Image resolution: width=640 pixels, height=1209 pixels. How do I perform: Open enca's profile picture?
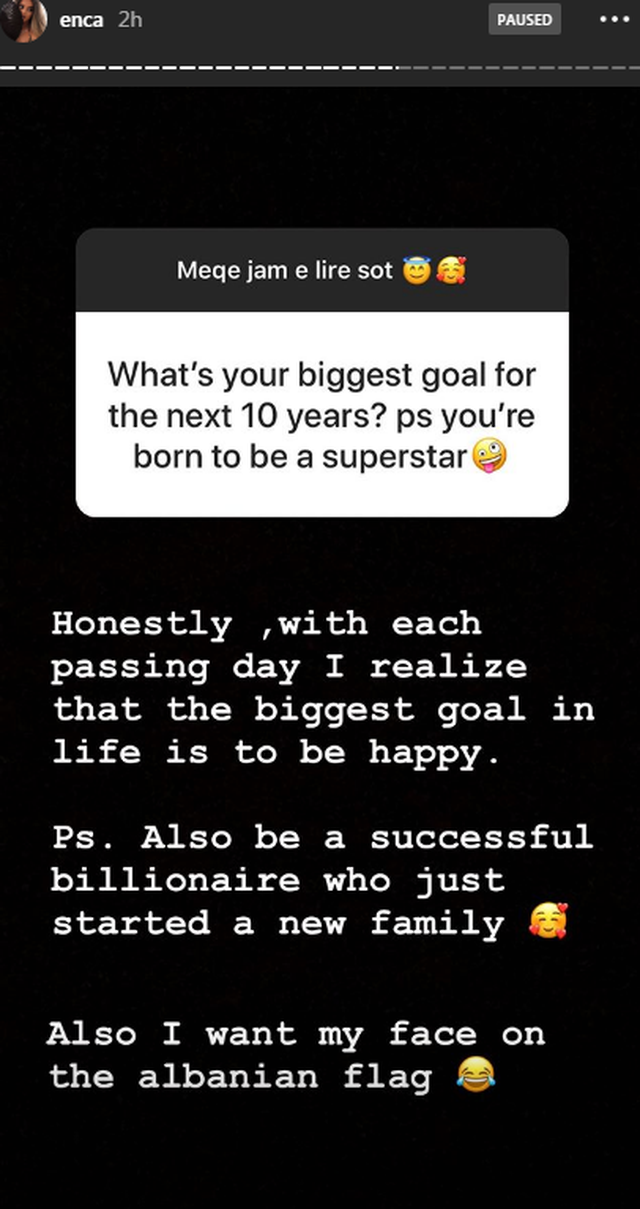22,21
